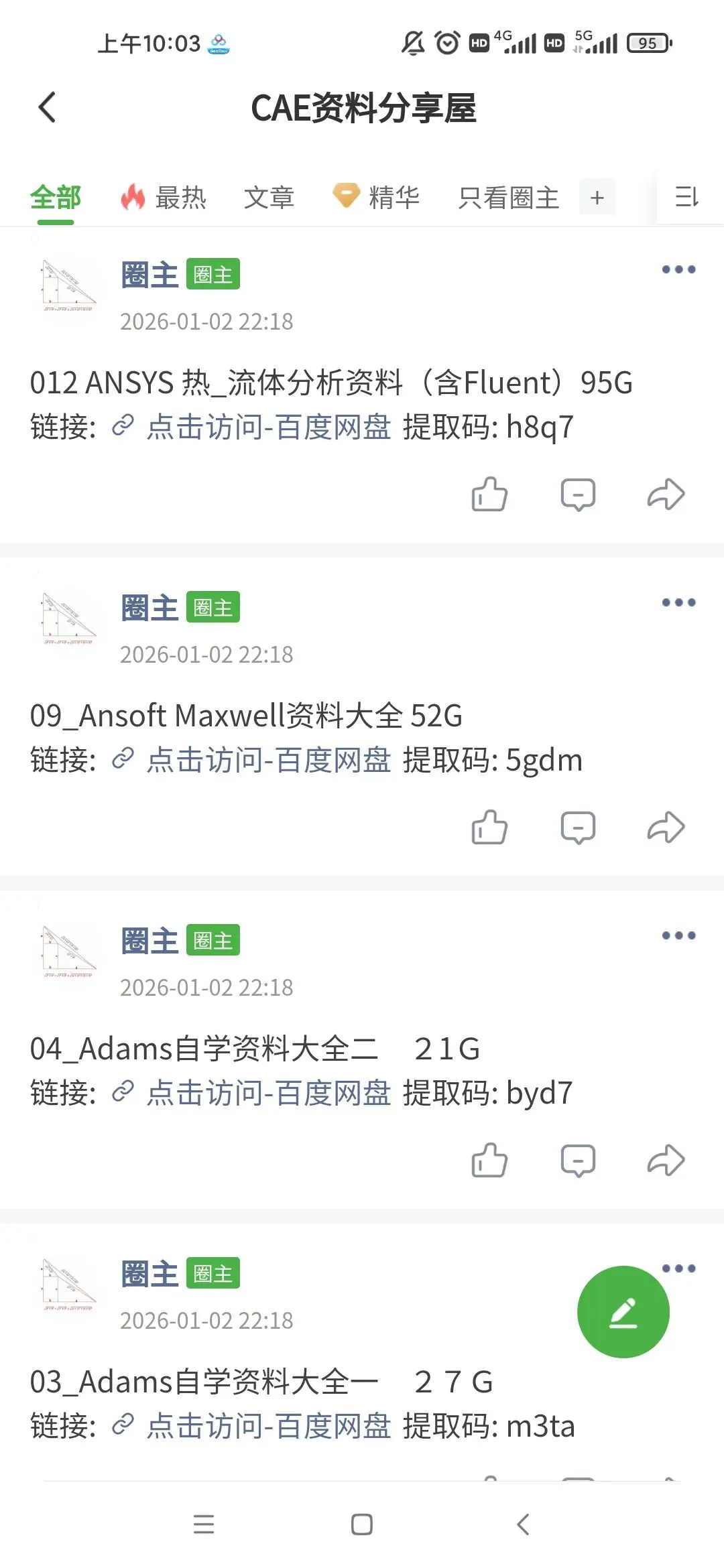Select the 只看圈主 tab
The image size is (724, 1568).
[x=508, y=198]
